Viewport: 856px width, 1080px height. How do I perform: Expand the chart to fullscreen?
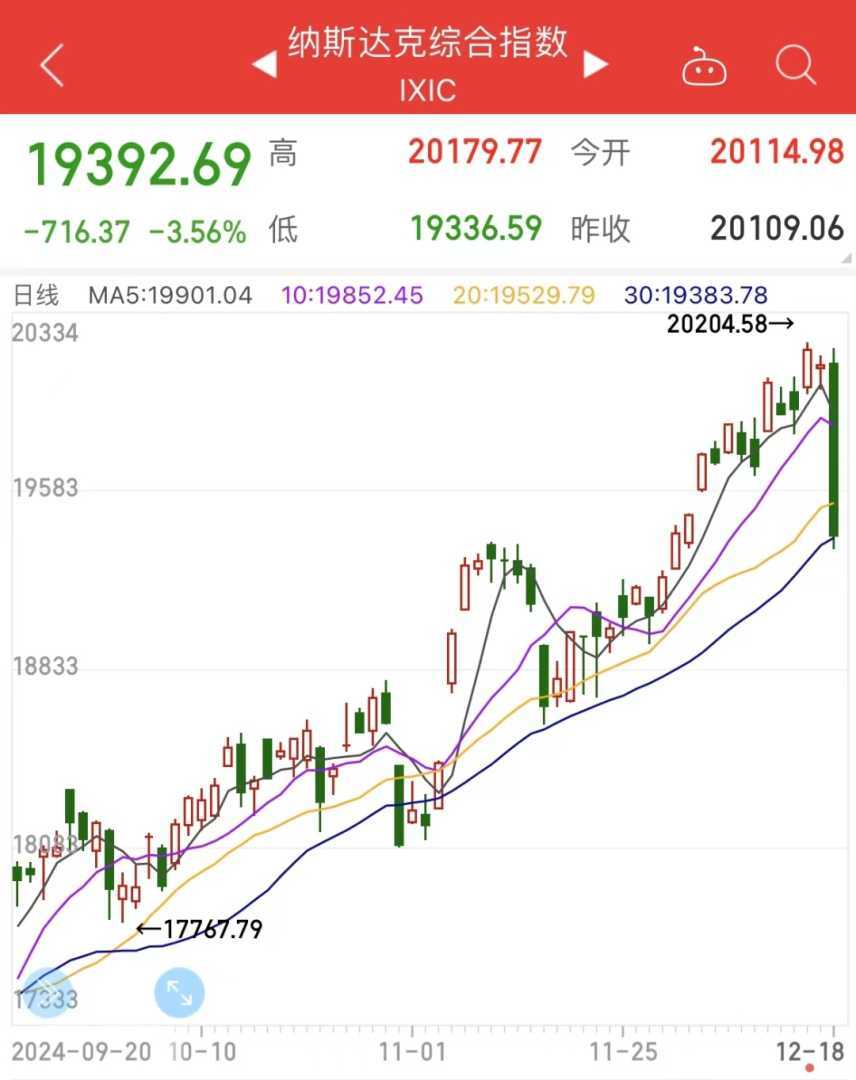(179, 993)
